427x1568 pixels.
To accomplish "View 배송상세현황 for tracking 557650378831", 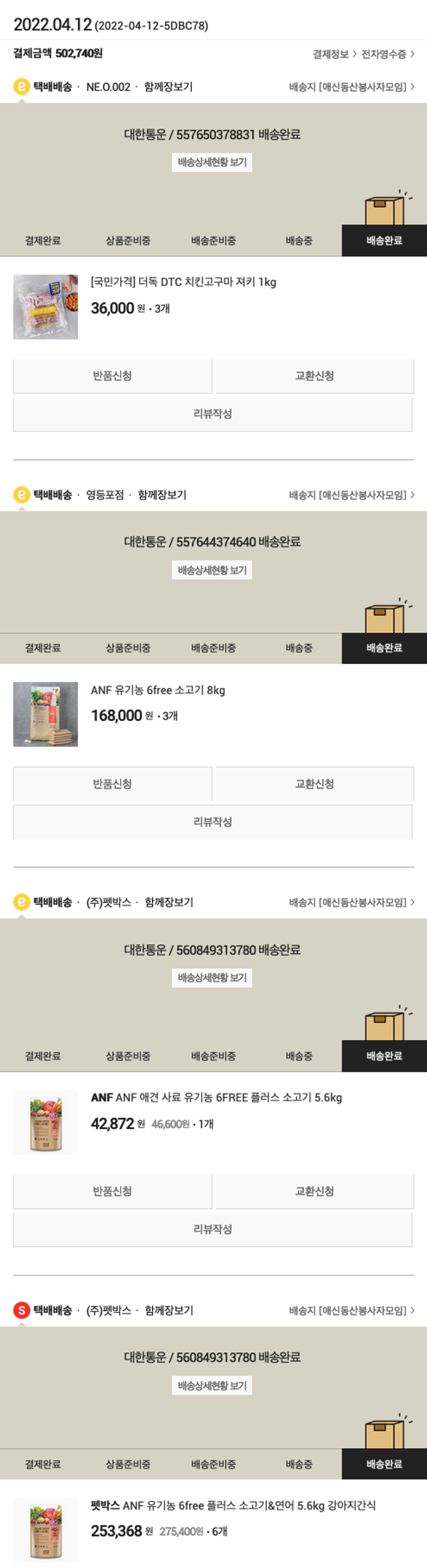I will point(212,162).
